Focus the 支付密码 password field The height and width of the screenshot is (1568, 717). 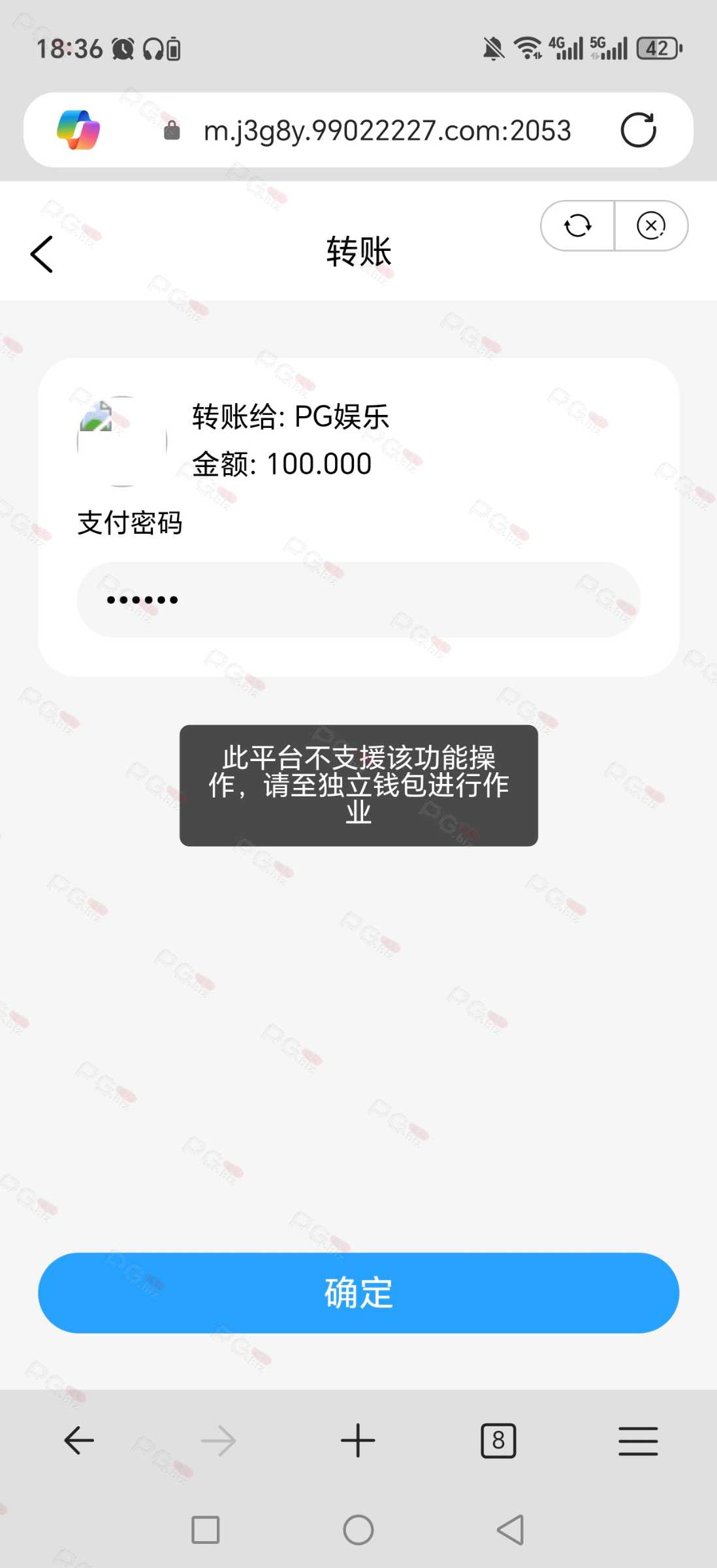tap(358, 600)
